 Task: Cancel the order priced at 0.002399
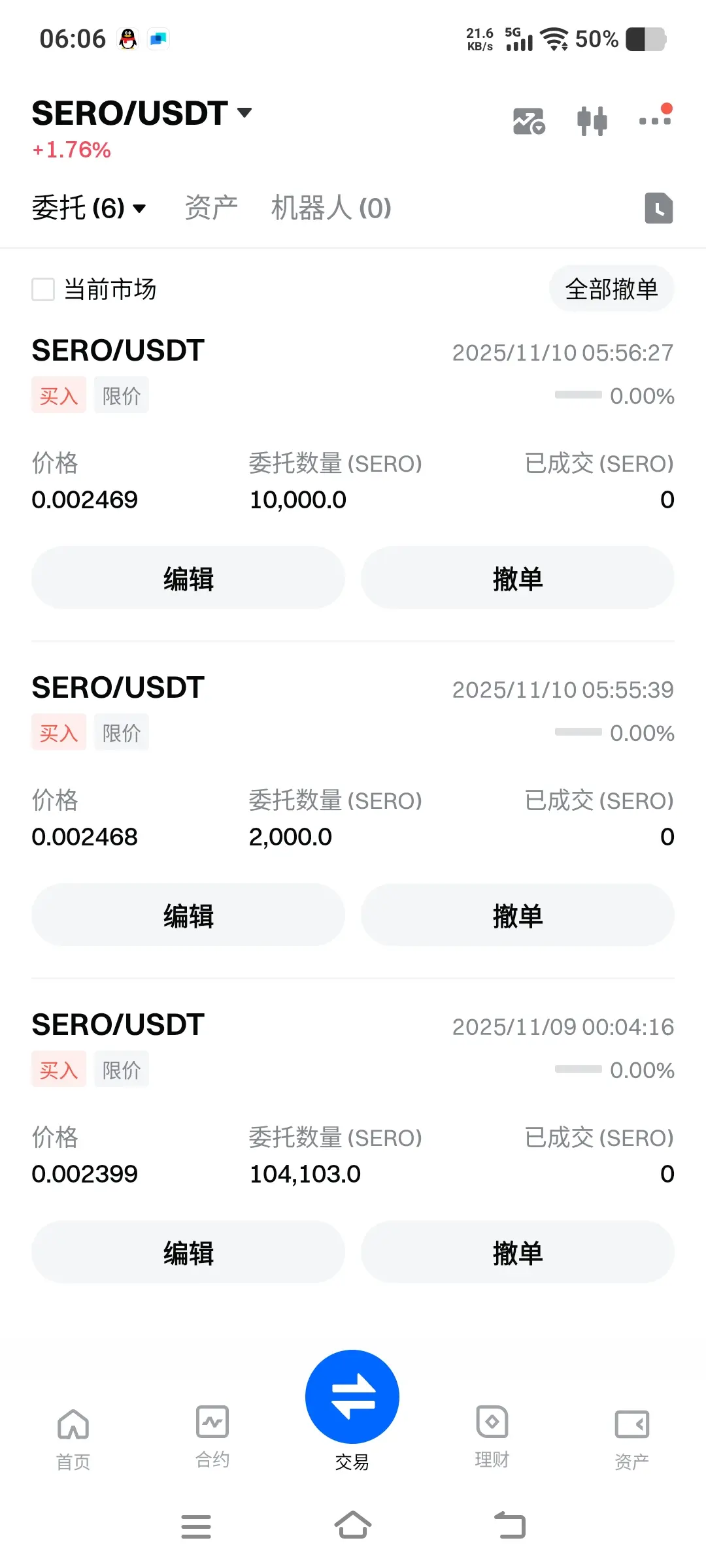click(x=518, y=1252)
